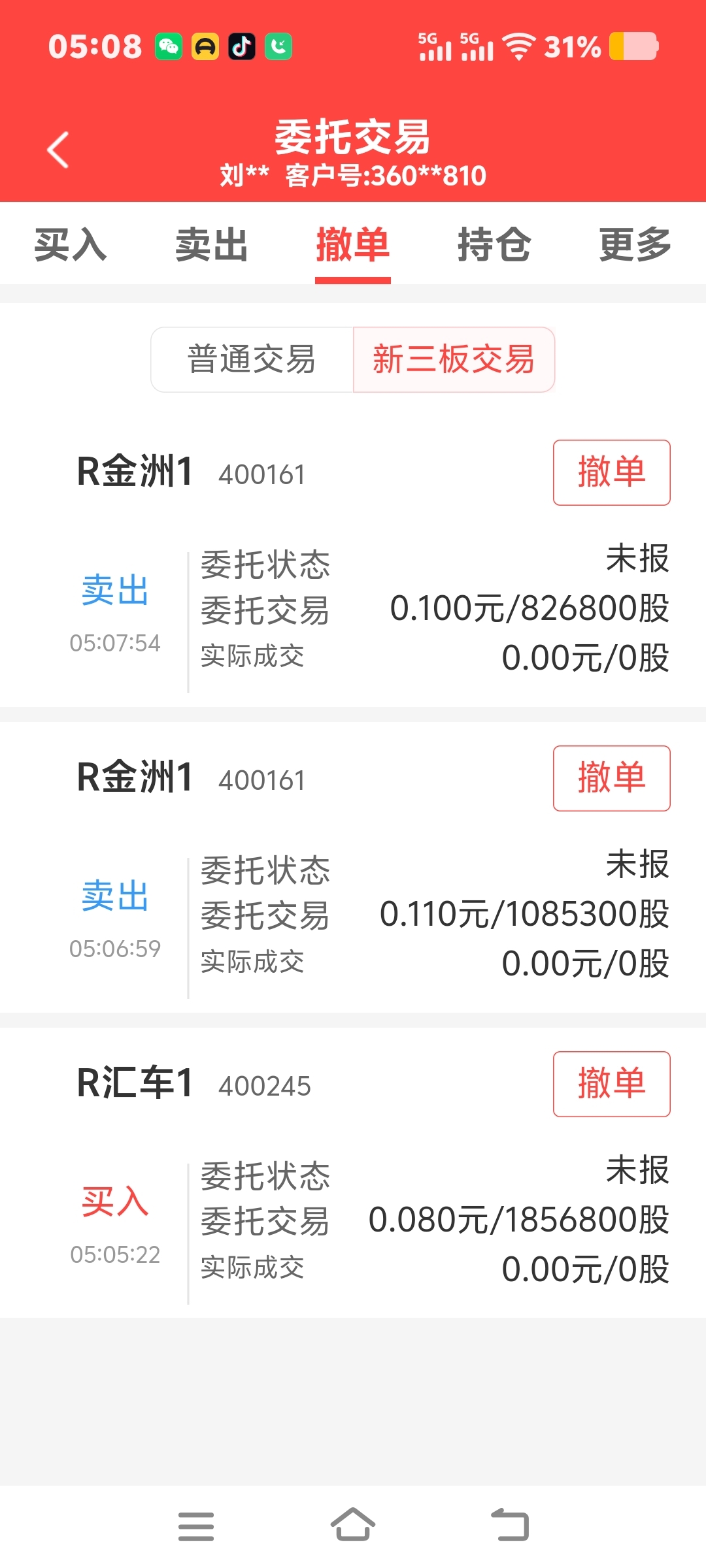The width and height of the screenshot is (706, 1568).
Task: Switch to 普通交易 segment
Action: pos(252,360)
